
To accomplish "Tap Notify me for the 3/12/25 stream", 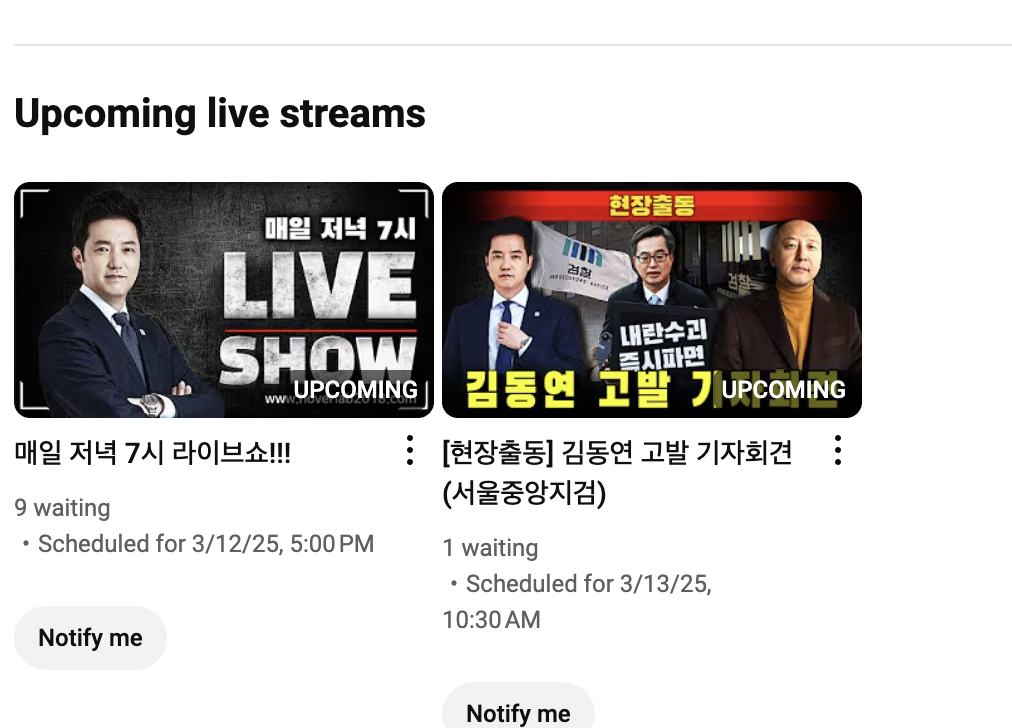I will [x=90, y=638].
